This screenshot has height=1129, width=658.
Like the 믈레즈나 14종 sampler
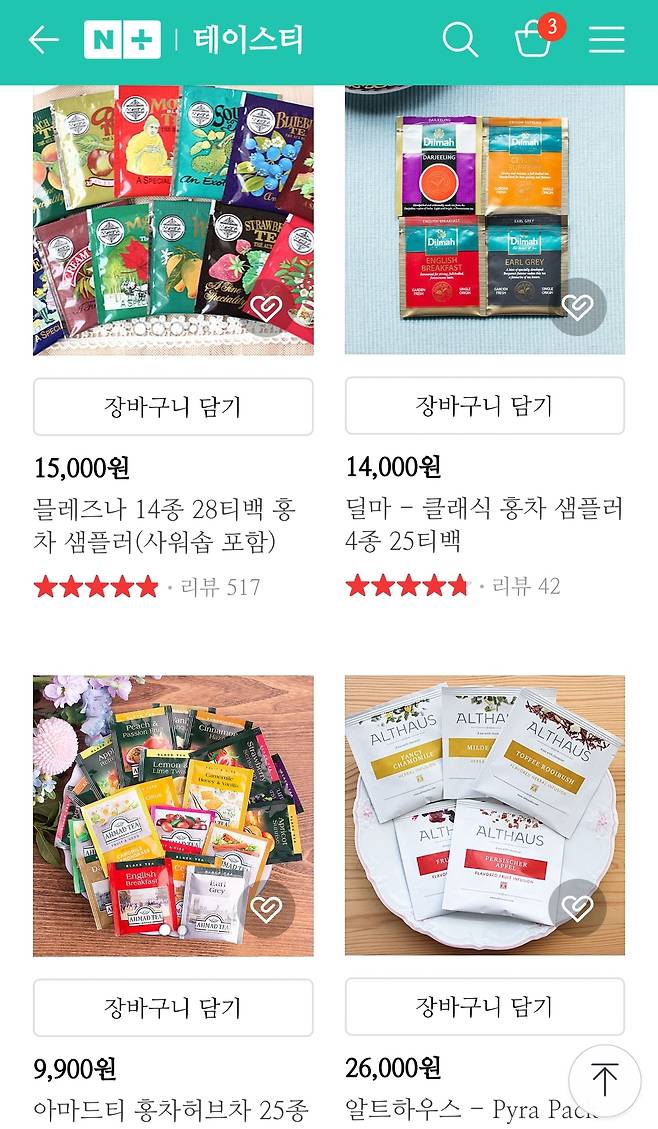265,307
